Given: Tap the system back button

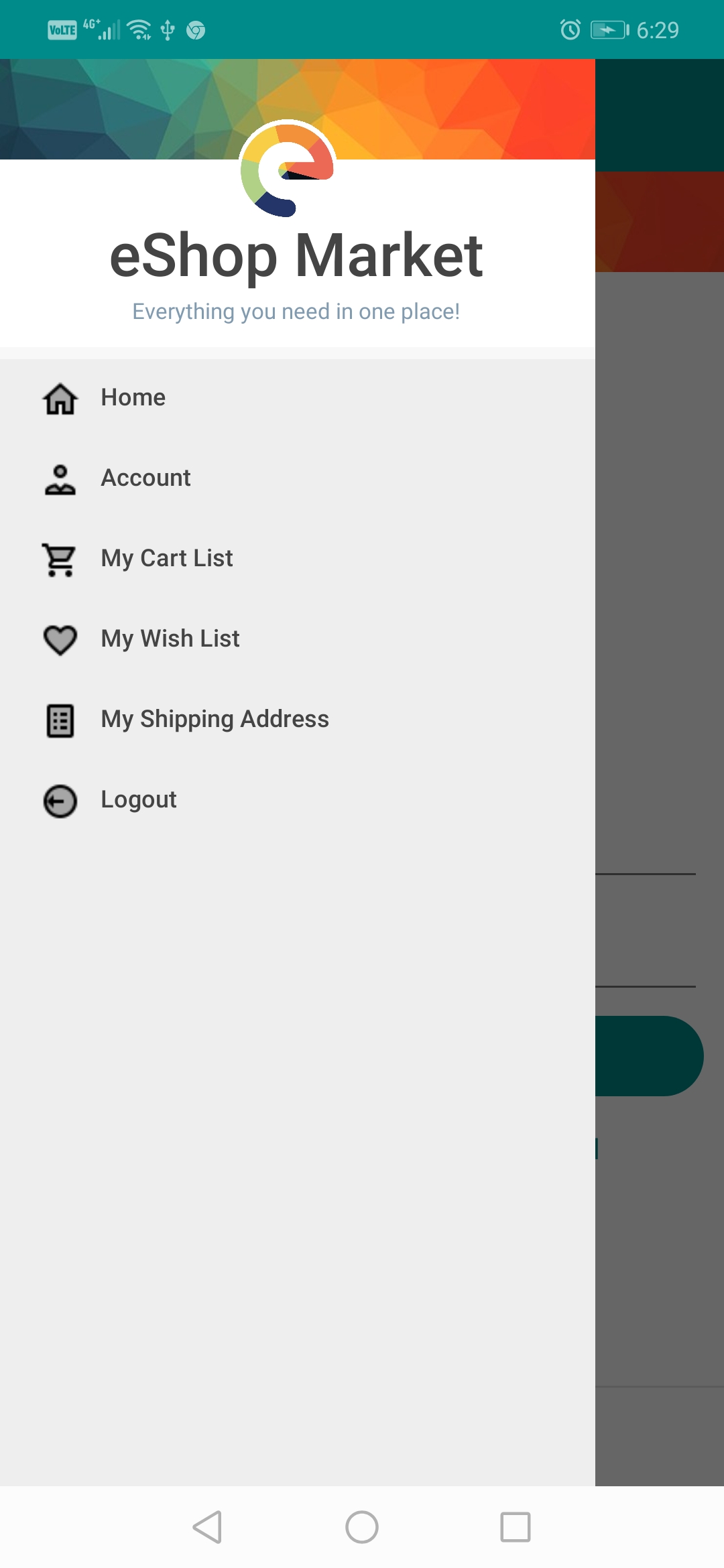Looking at the screenshot, I should click(x=208, y=1527).
